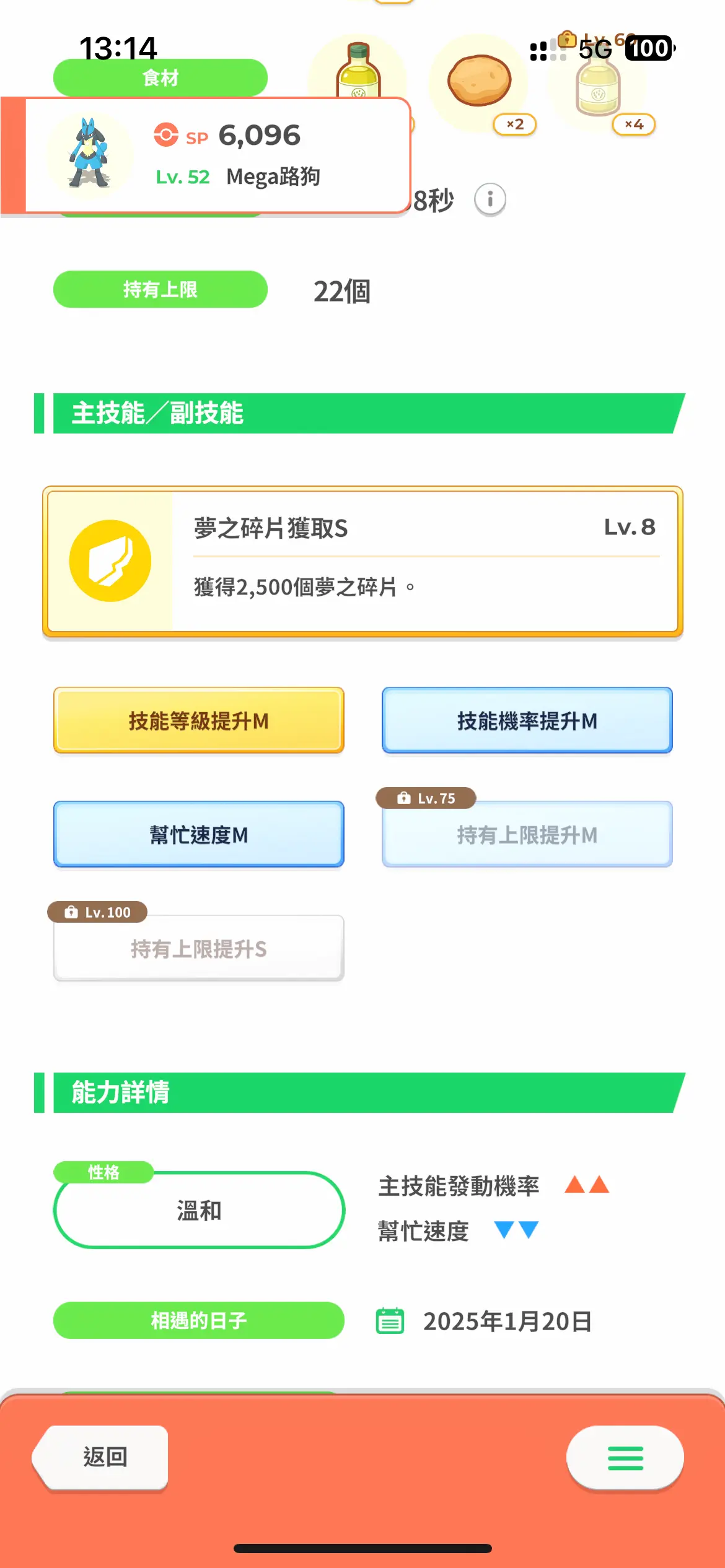
Task: Select the 技能機率提升M sub-skill
Action: (527, 720)
